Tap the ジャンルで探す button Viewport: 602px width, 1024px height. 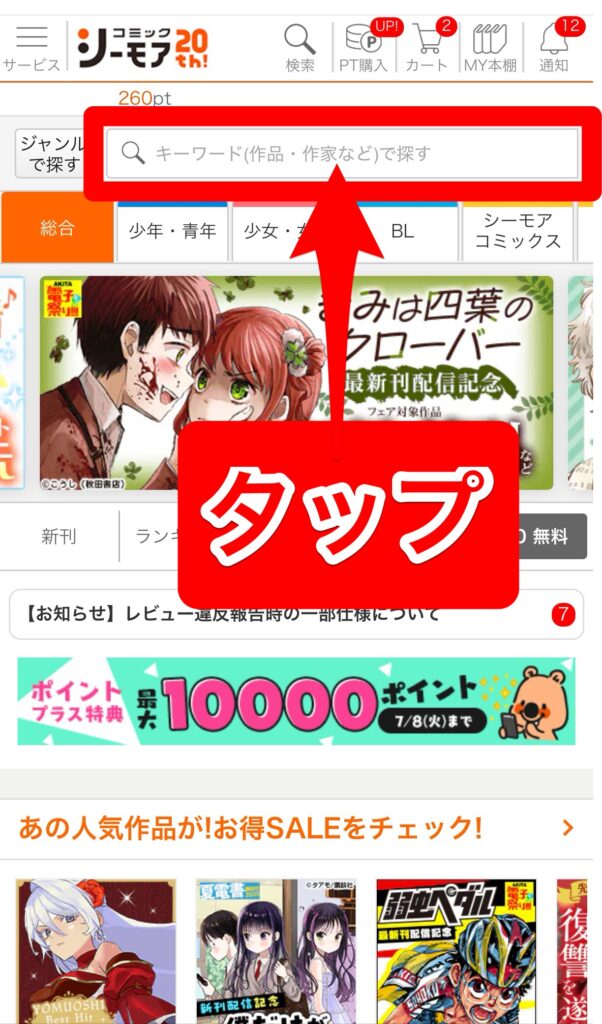click(51, 154)
